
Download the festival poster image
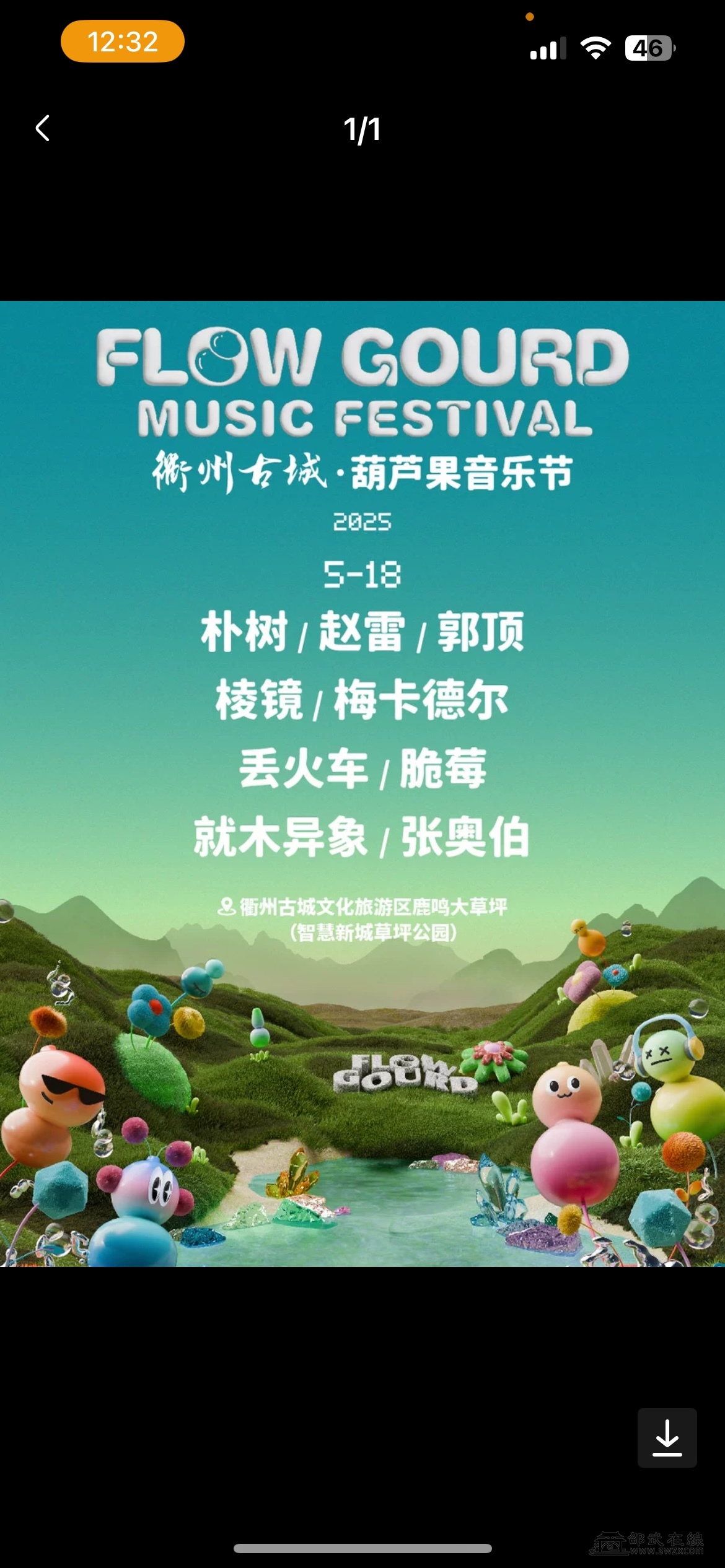[x=667, y=1438]
